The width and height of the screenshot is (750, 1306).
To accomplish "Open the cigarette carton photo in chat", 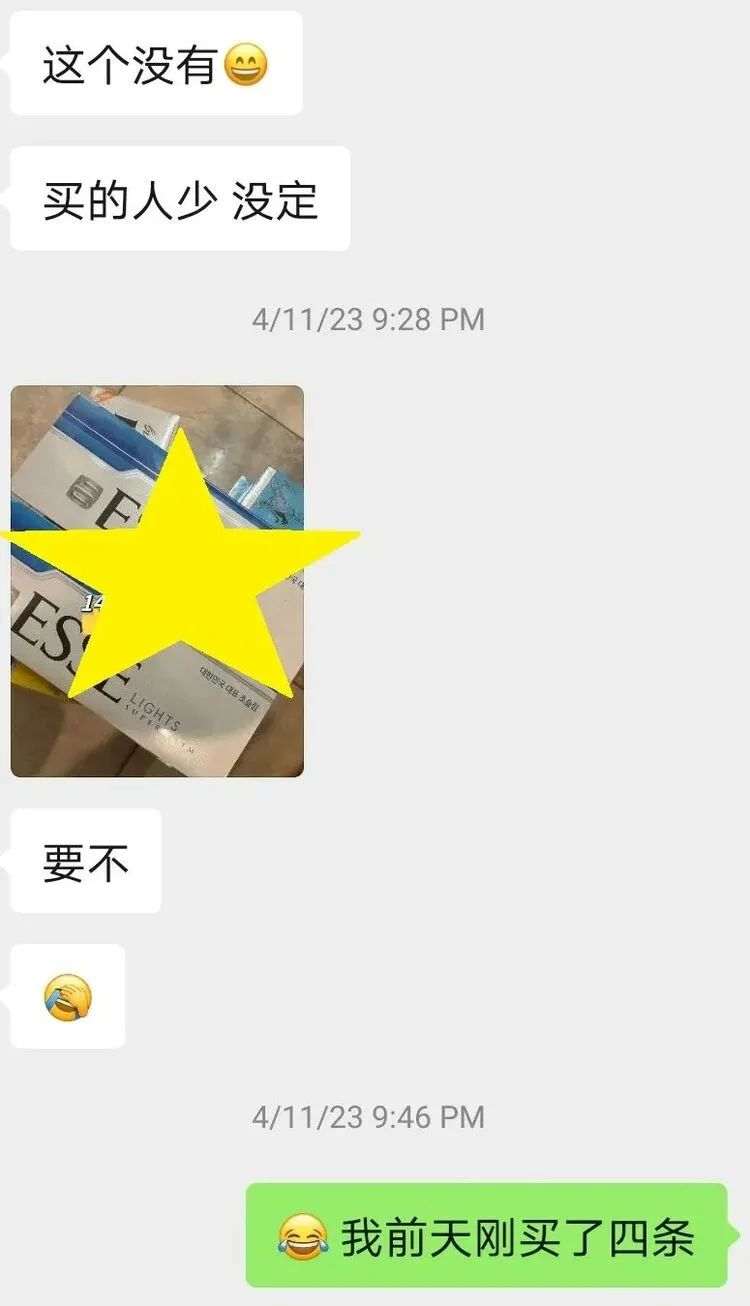I will [157, 581].
